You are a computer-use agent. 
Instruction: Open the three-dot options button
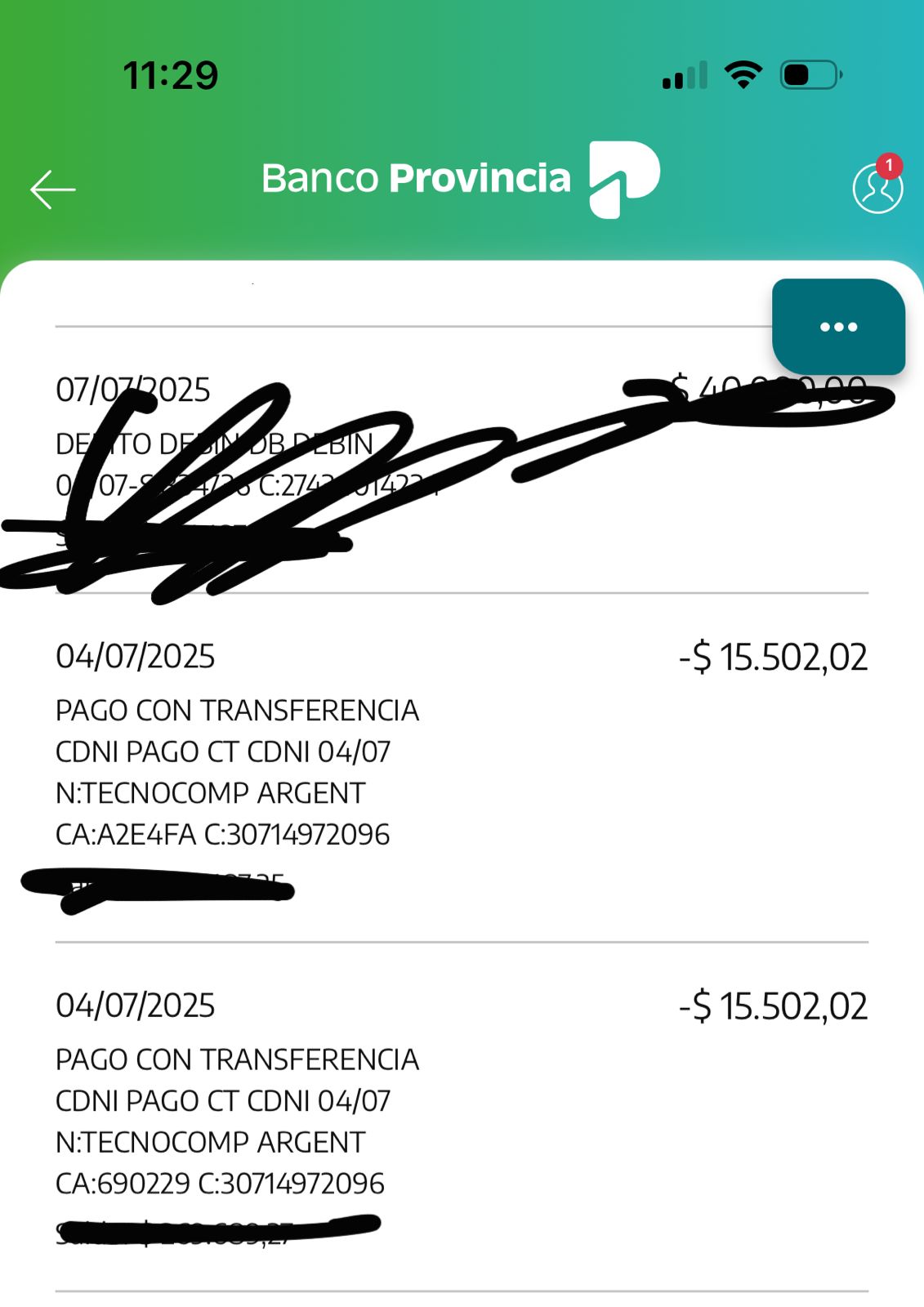[x=838, y=327]
